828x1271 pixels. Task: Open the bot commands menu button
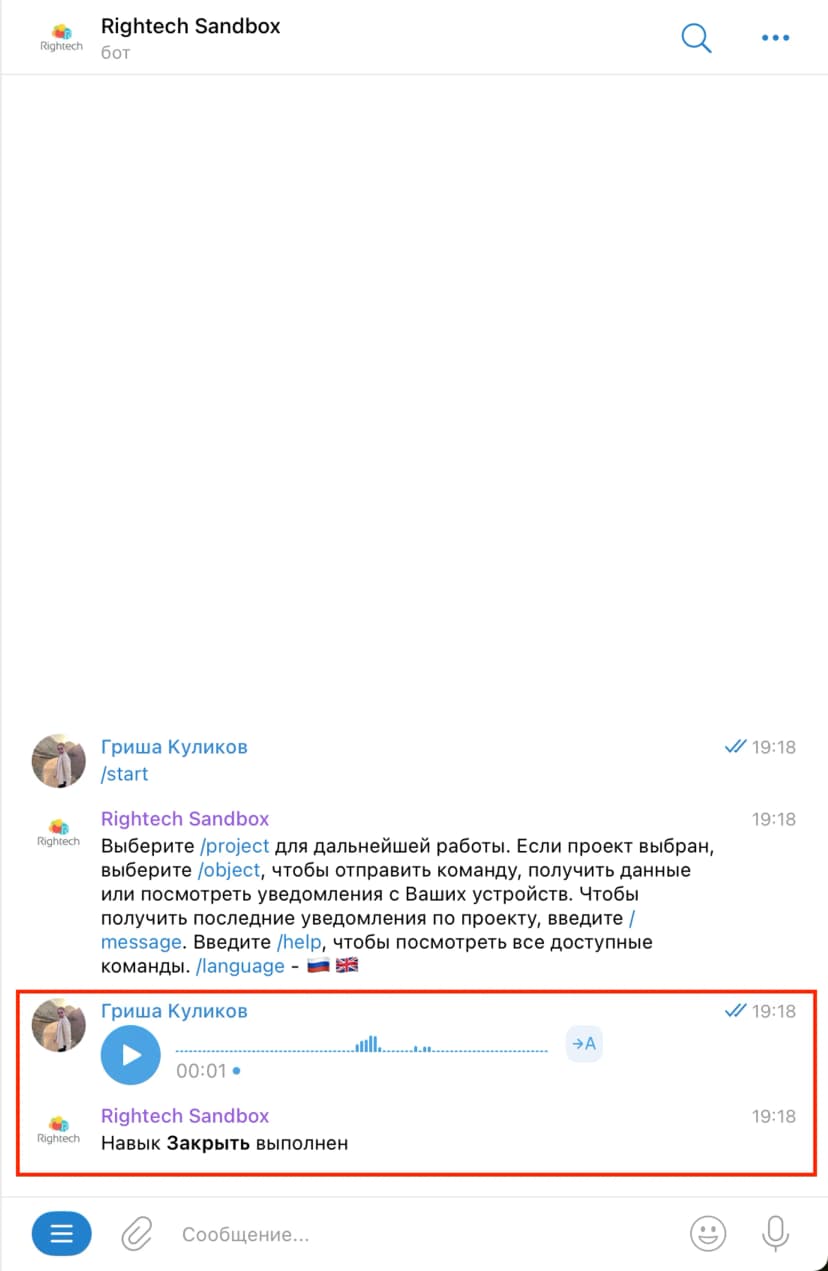(61, 1234)
